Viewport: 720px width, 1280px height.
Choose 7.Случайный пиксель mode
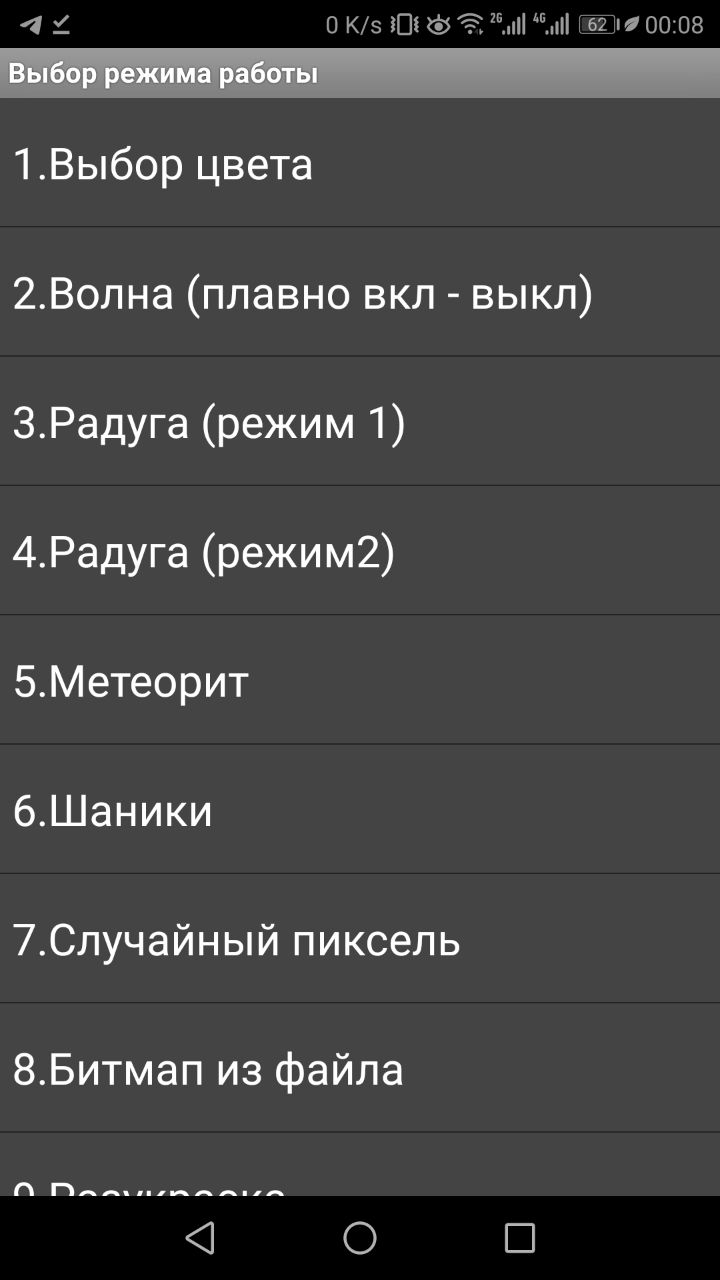(x=360, y=939)
